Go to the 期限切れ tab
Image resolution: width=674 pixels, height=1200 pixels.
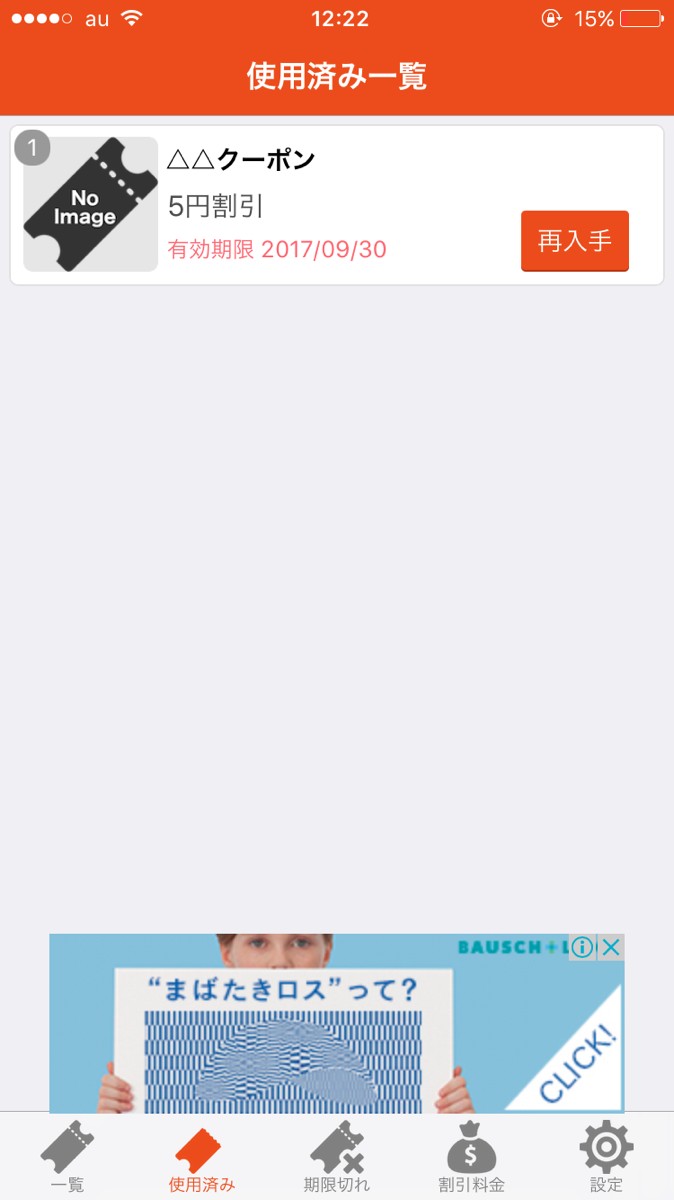(337, 1158)
